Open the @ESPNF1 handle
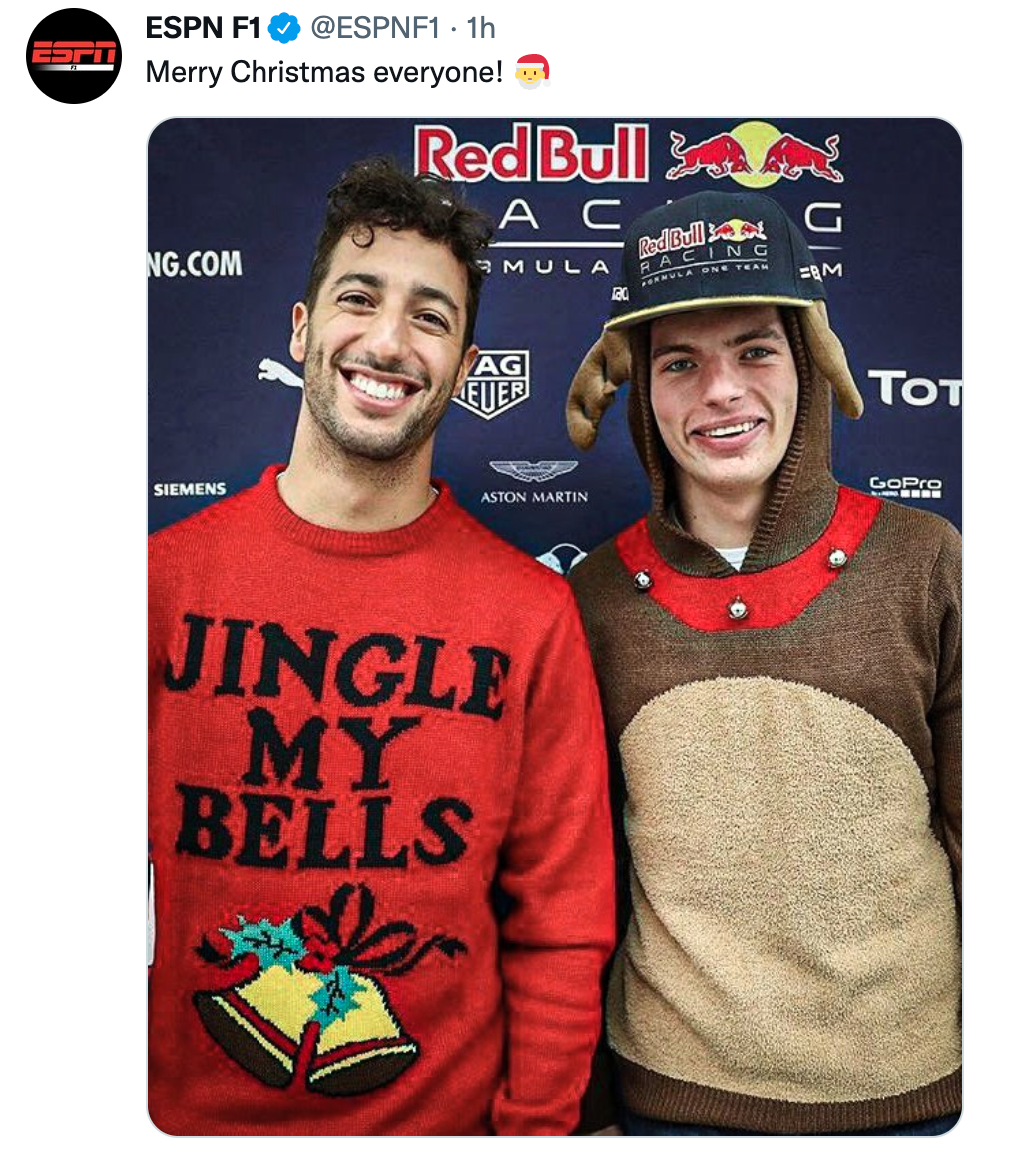 click(375, 28)
